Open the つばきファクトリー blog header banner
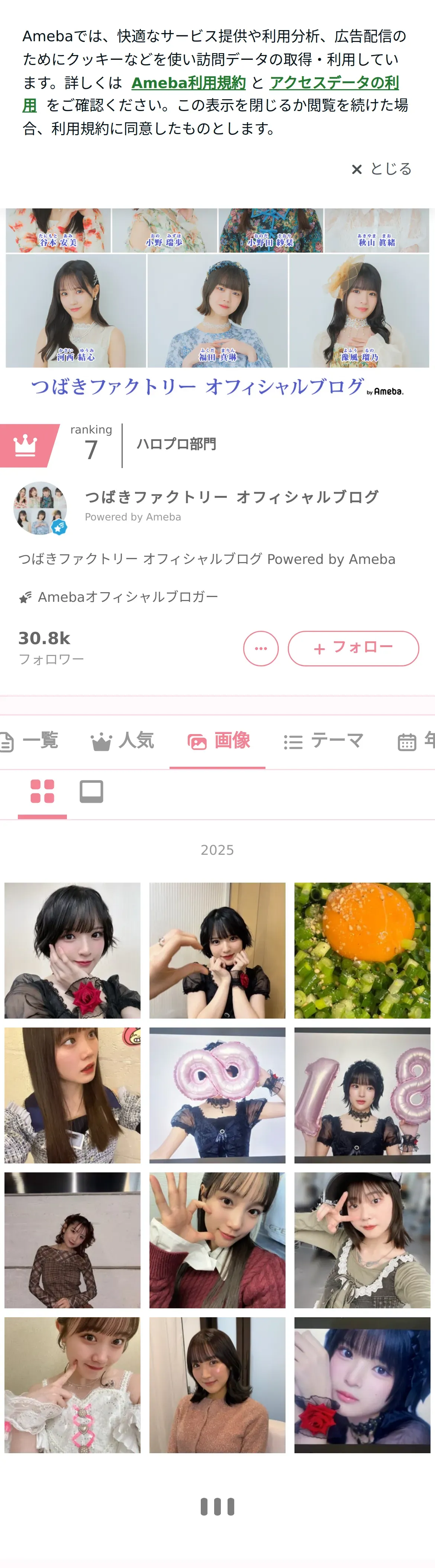 pos(217,304)
